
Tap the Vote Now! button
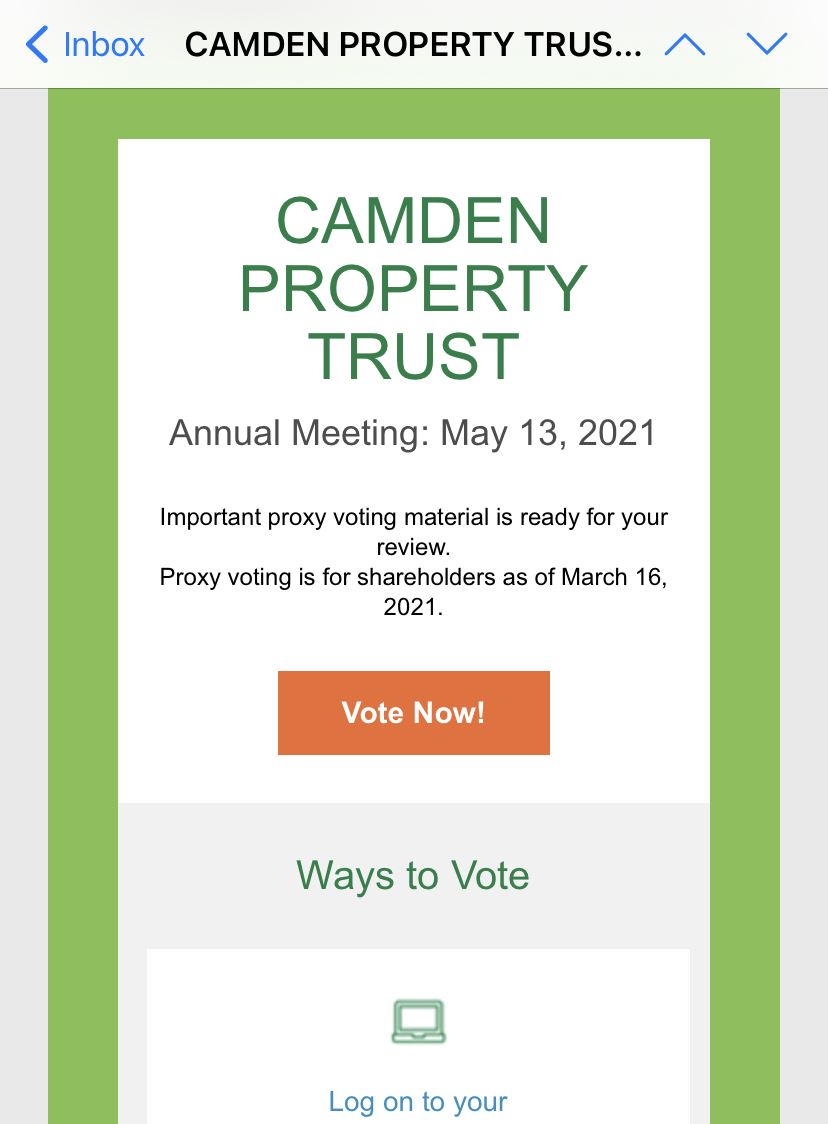pyautogui.click(x=413, y=713)
